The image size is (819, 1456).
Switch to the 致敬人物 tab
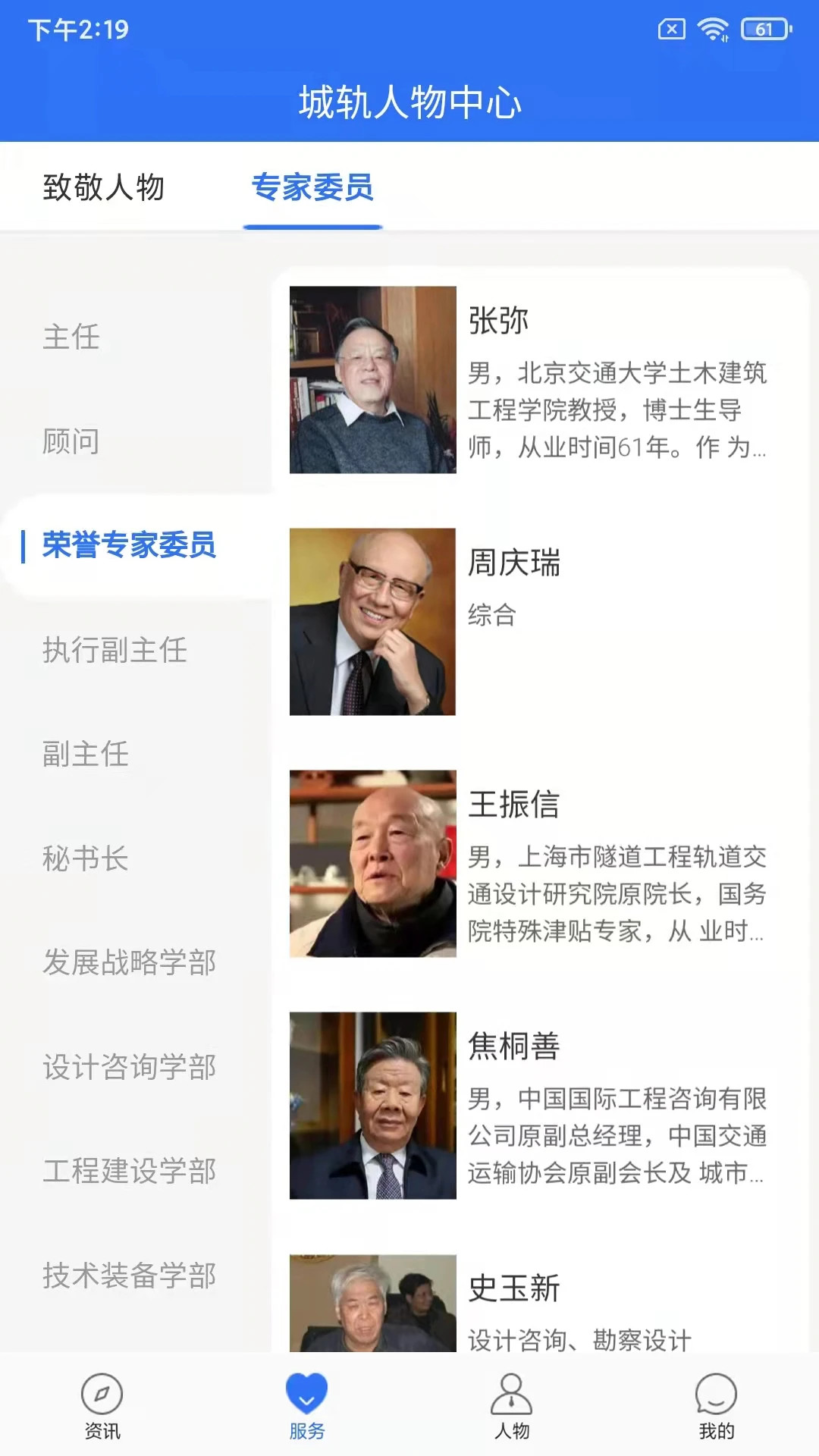(x=106, y=189)
